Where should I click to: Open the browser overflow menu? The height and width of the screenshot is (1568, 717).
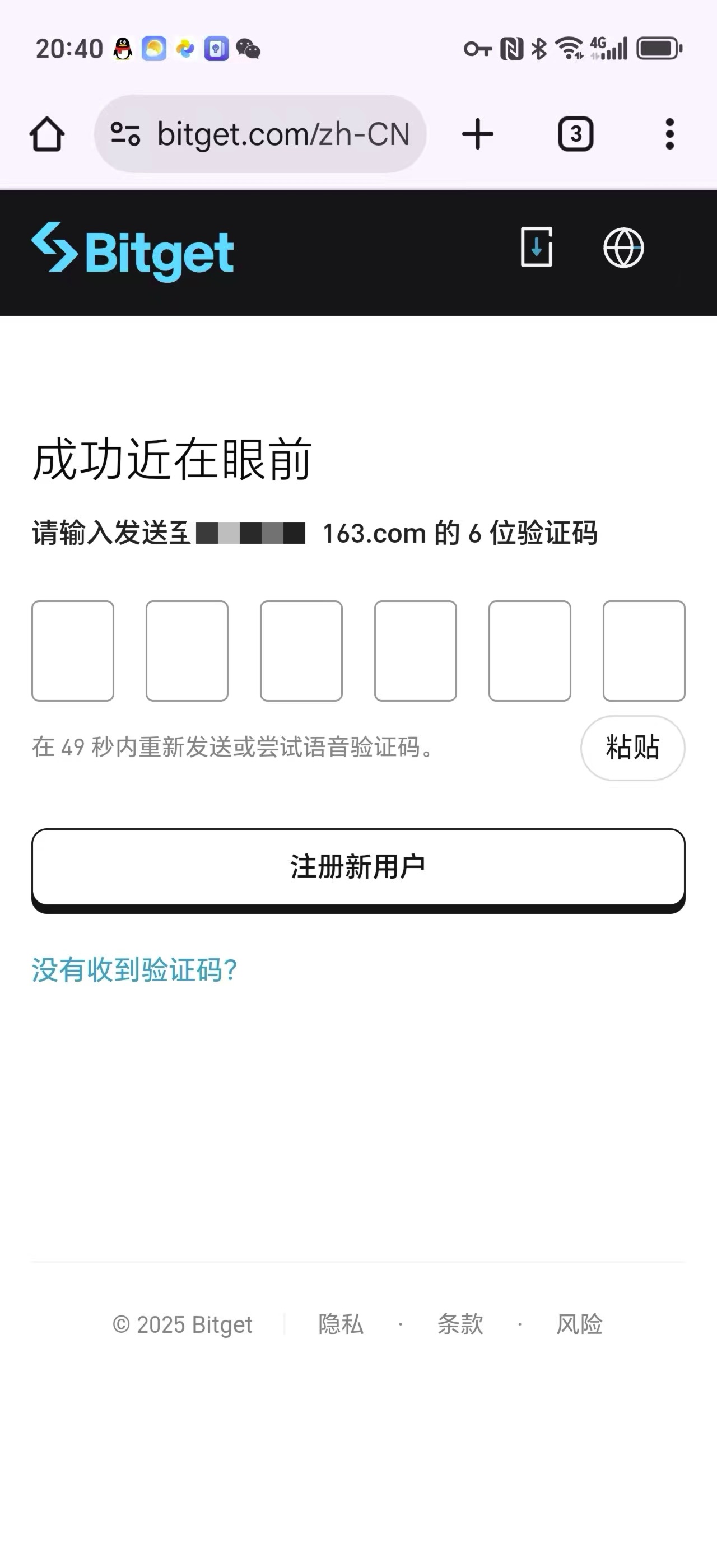pos(669,134)
